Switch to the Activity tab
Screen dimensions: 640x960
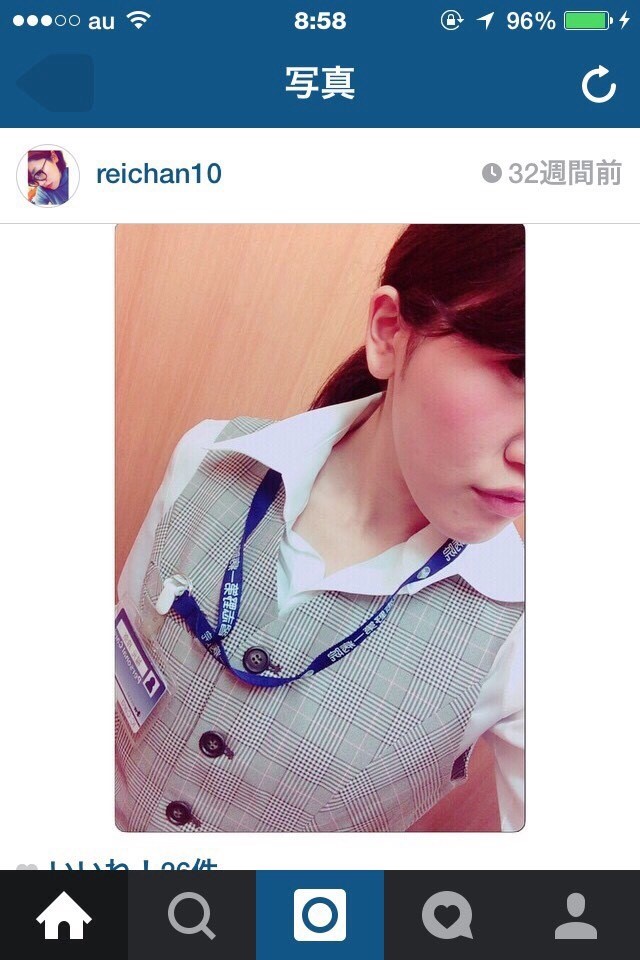[447, 915]
